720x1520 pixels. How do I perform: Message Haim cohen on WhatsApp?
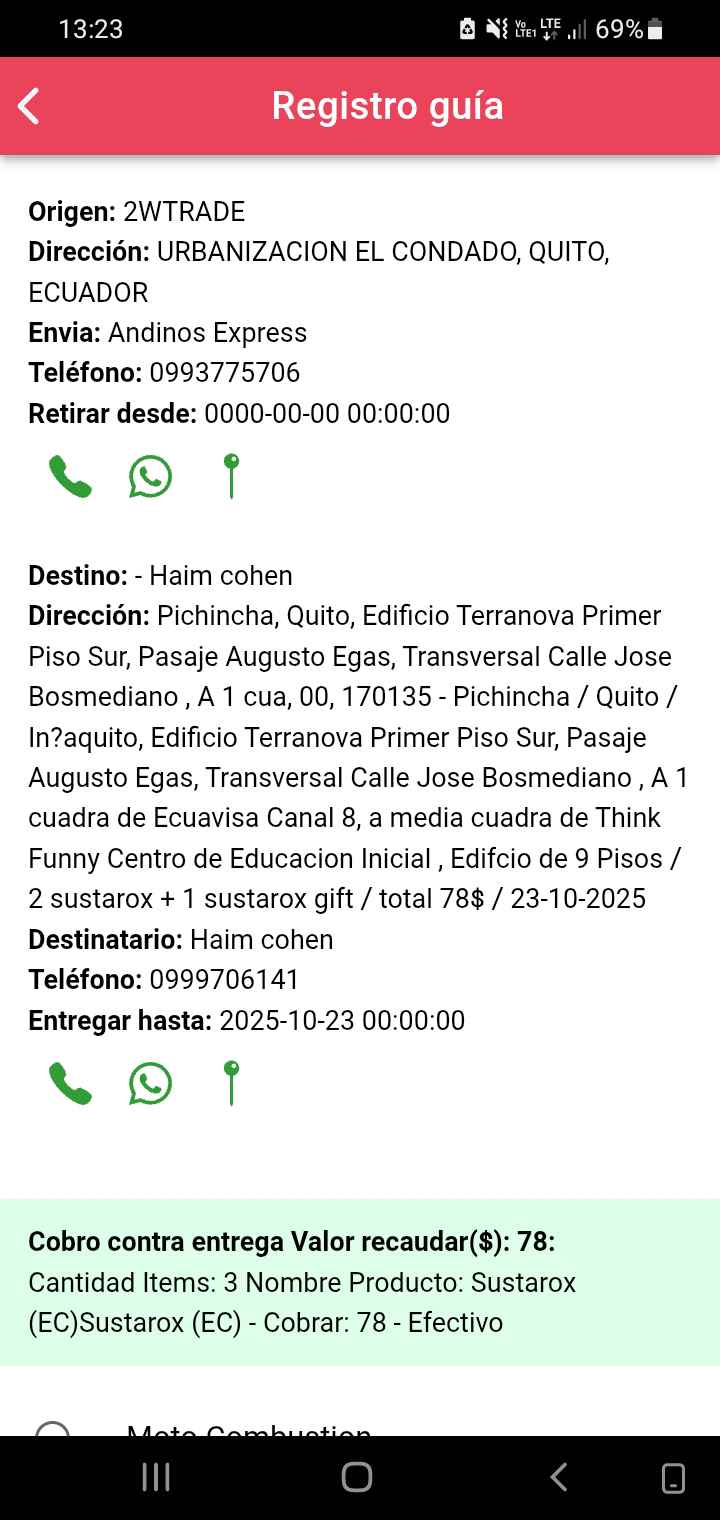pos(150,1083)
